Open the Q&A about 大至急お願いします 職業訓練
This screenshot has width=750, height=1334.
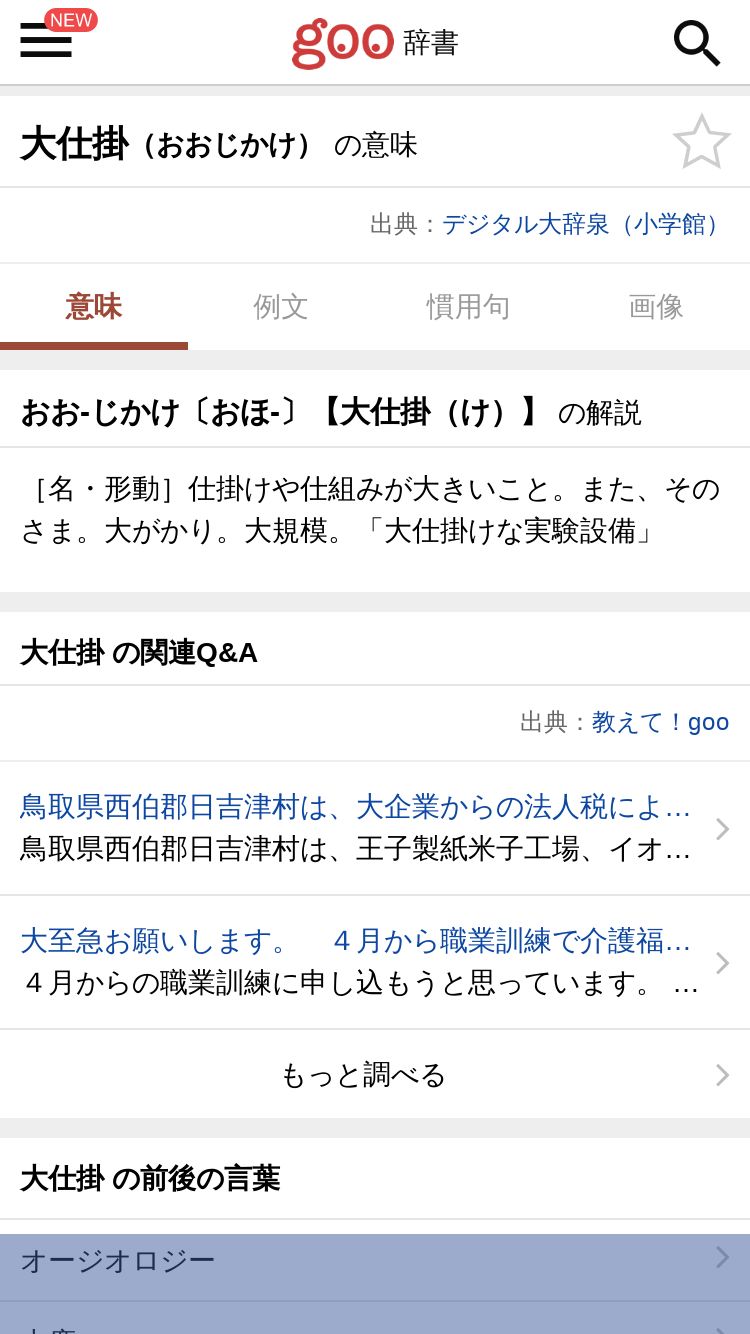coord(375,962)
